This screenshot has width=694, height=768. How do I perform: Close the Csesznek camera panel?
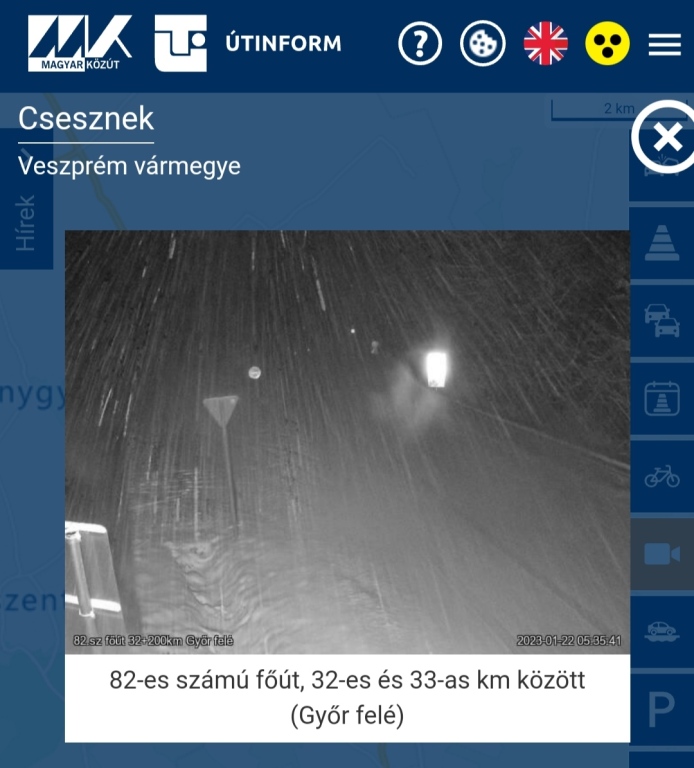pyautogui.click(x=665, y=138)
